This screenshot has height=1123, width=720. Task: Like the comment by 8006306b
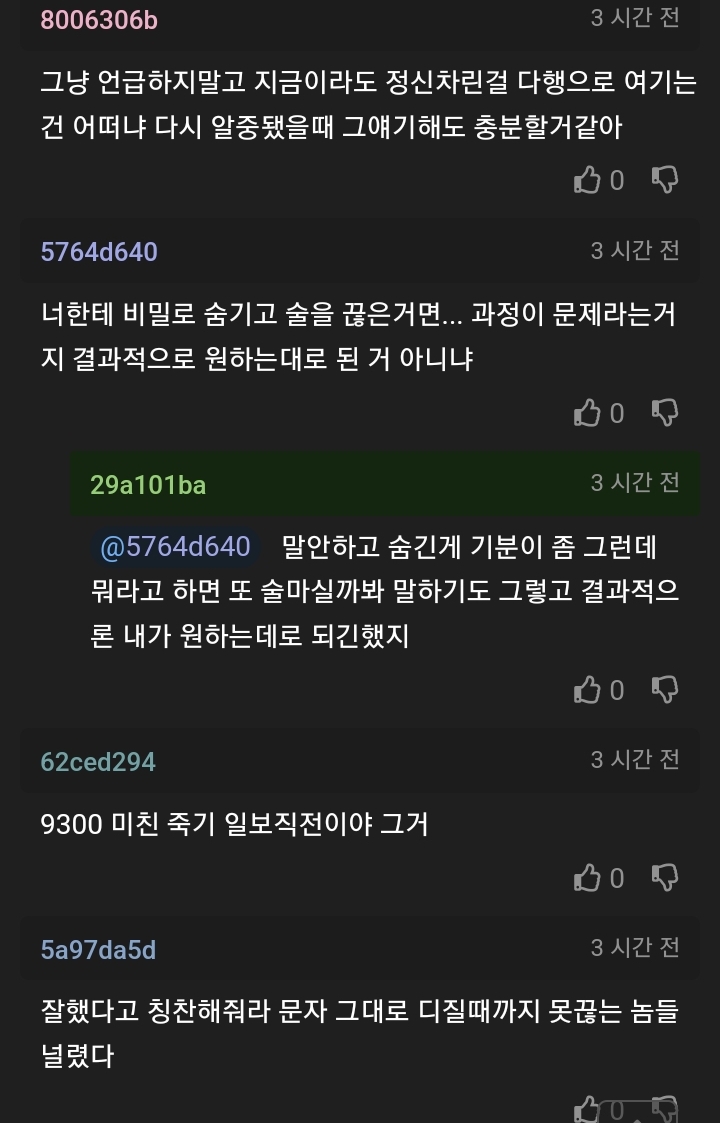[x=588, y=180]
